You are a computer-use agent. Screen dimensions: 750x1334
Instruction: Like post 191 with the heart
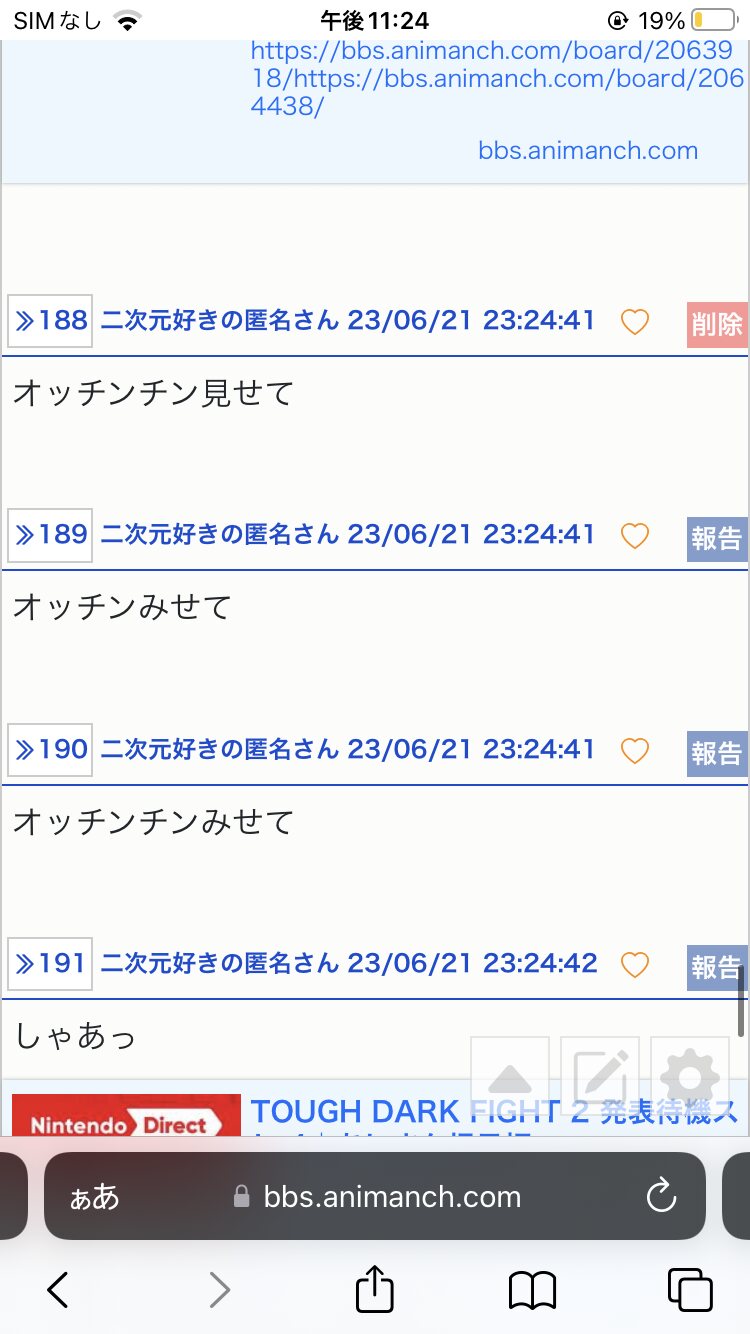[635, 965]
